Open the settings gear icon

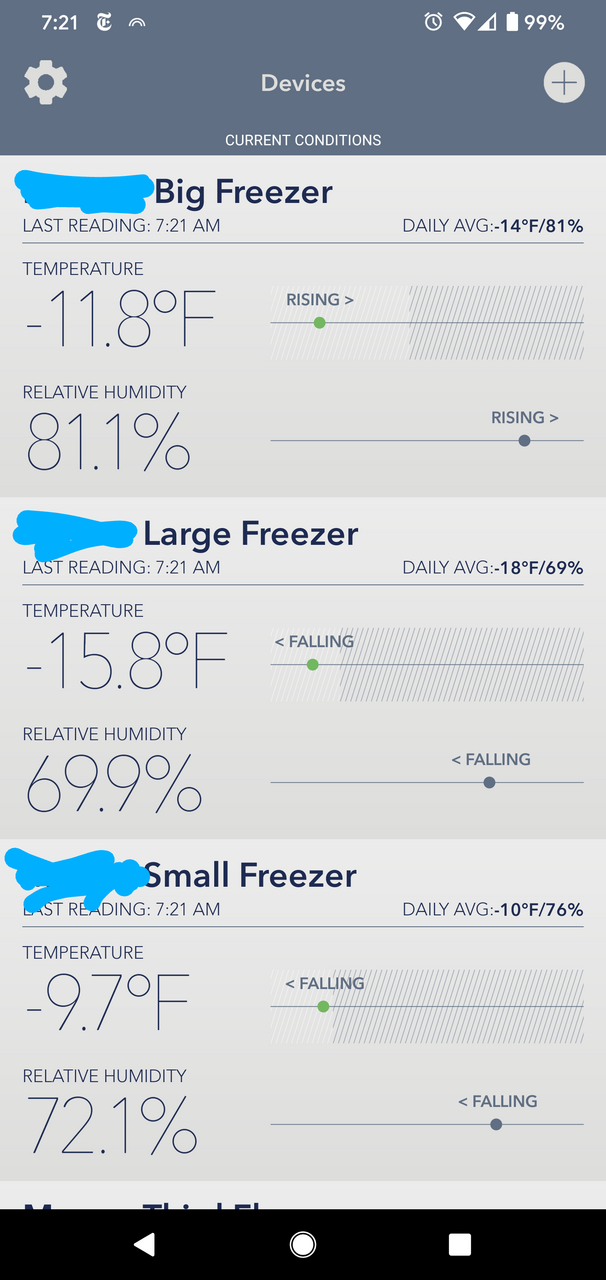pyautogui.click(x=45, y=82)
